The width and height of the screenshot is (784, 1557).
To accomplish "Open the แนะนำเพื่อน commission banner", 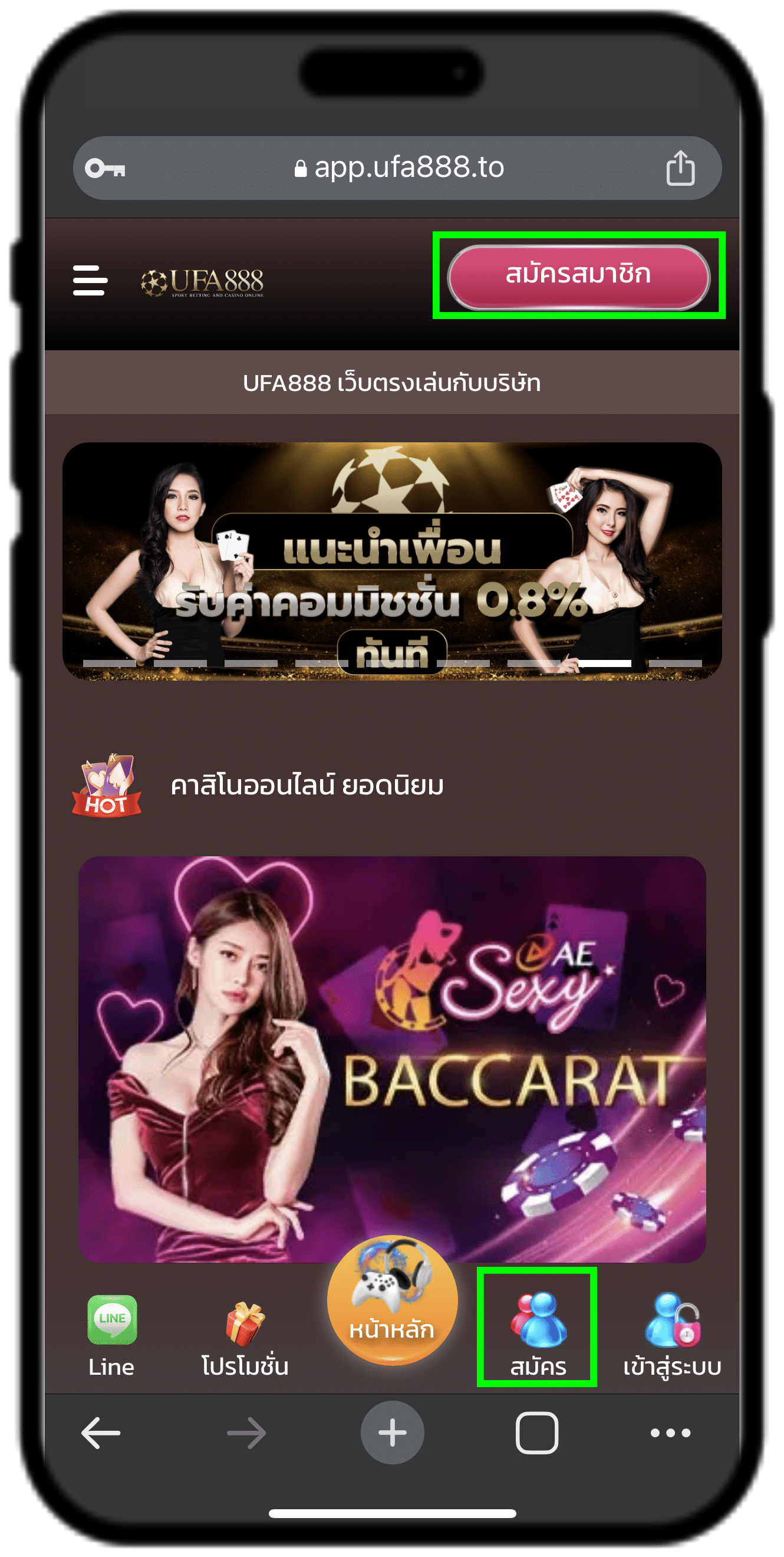I will tap(391, 561).
